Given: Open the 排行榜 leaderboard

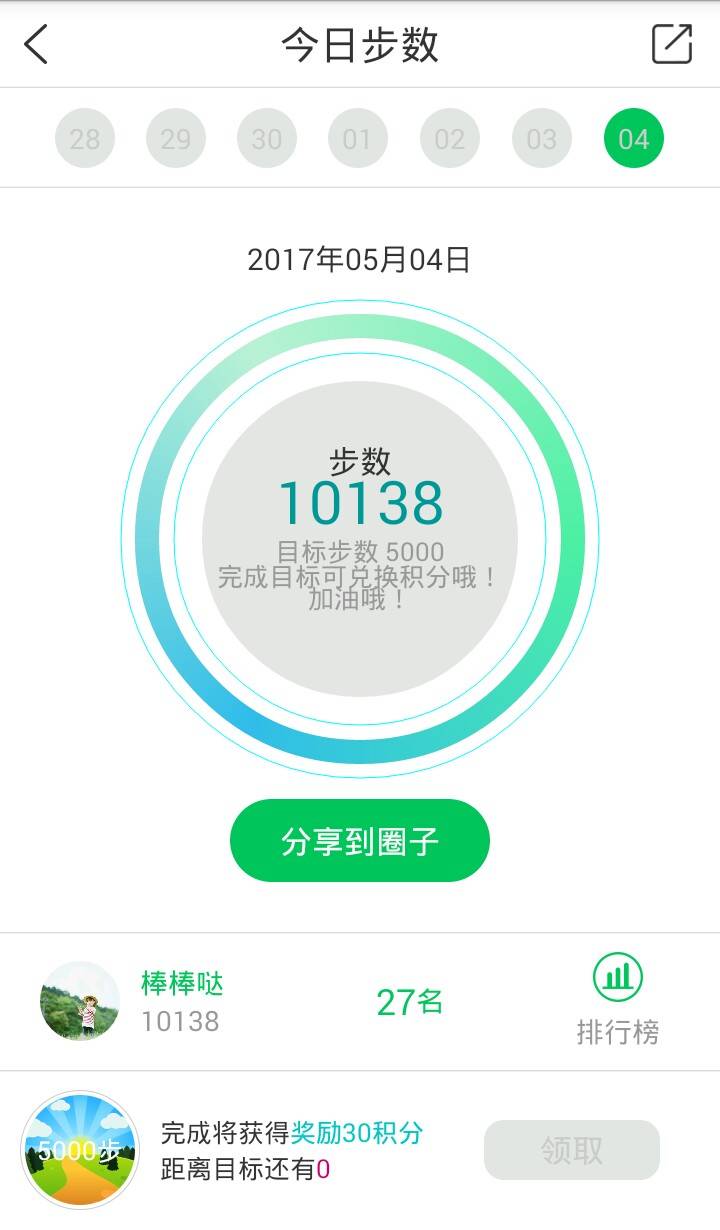Looking at the screenshot, I should tap(618, 1001).
